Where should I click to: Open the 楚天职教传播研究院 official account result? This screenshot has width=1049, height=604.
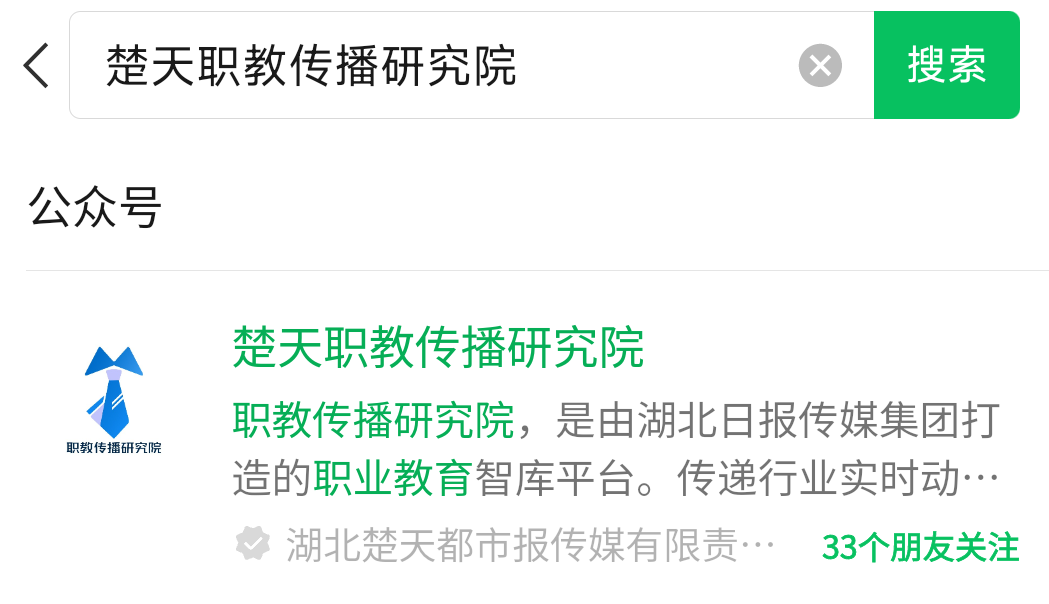click(x=438, y=348)
